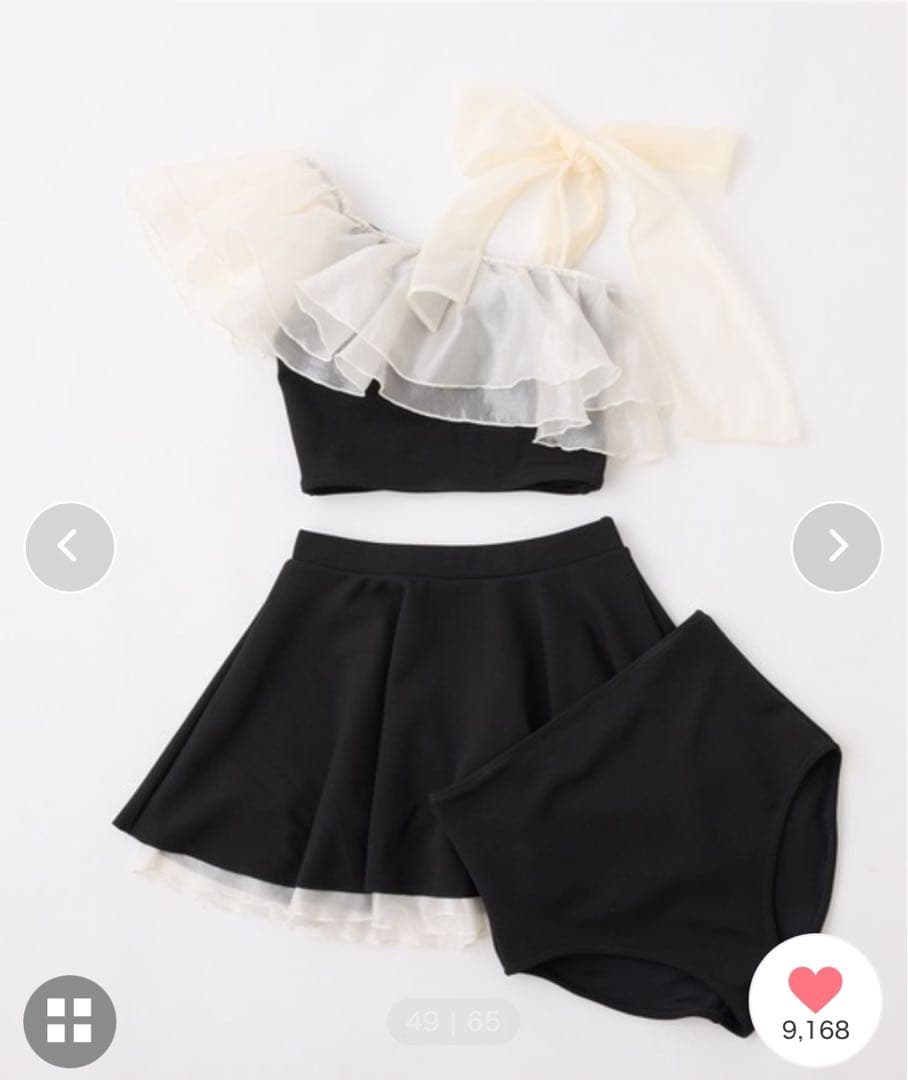Go to the previous product image
The width and height of the screenshot is (908, 1080).
[69, 546]
